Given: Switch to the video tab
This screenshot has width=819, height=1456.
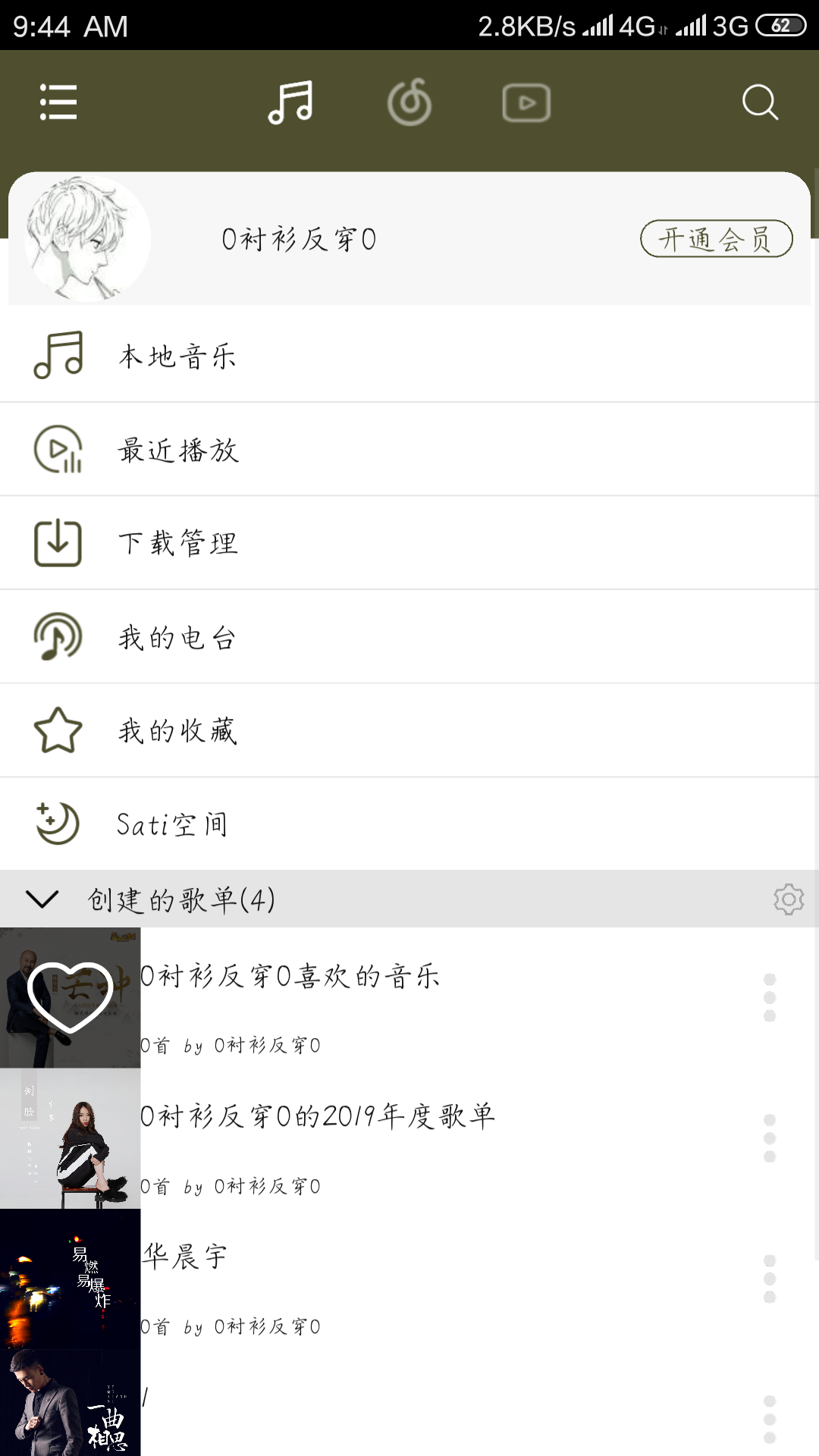Looking at the screenshot, I should click(526, 102).
